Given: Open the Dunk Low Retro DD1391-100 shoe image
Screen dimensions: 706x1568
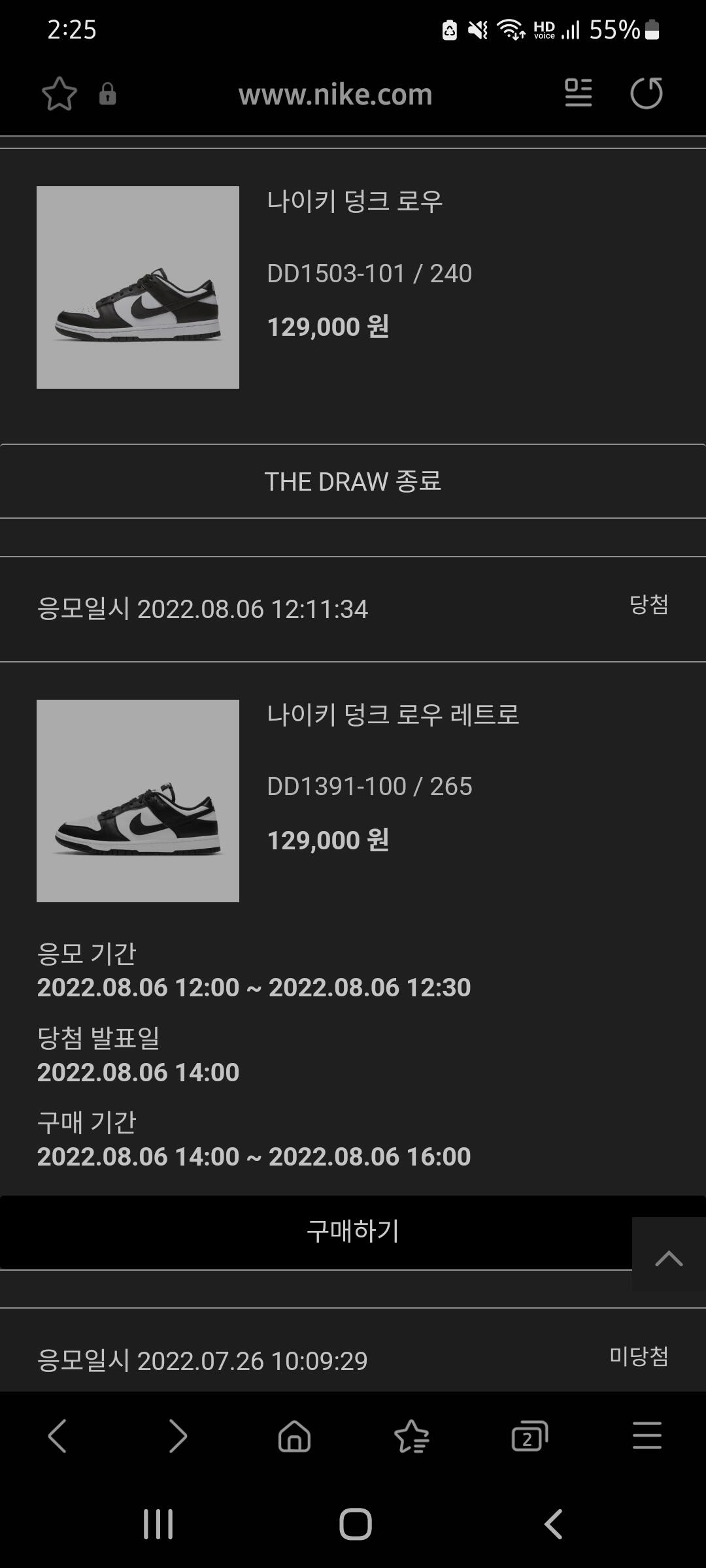Looking at the screenshot, I should (x=138, y=801).
